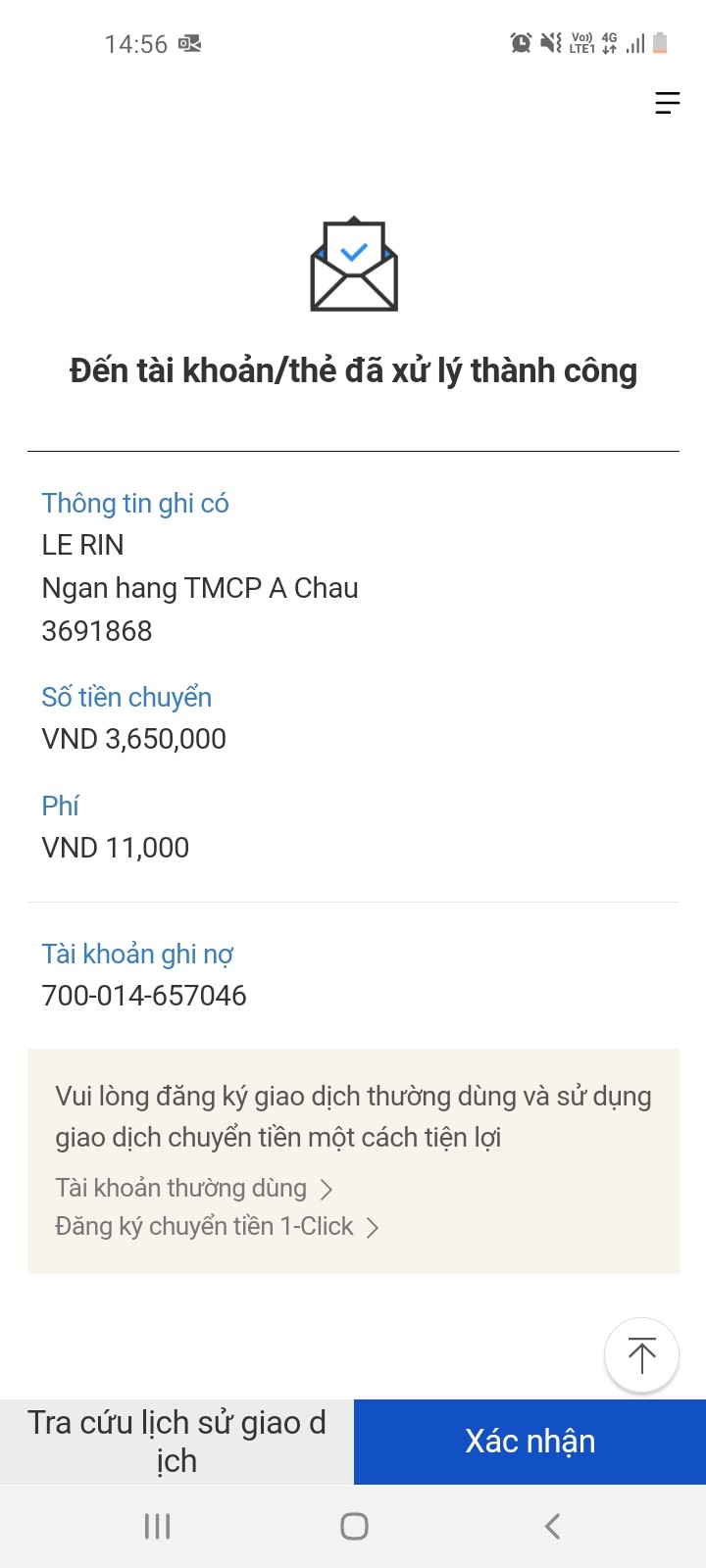Go back using the system back button
This screenshot has height=1568, width=706.
[552, 1526]
